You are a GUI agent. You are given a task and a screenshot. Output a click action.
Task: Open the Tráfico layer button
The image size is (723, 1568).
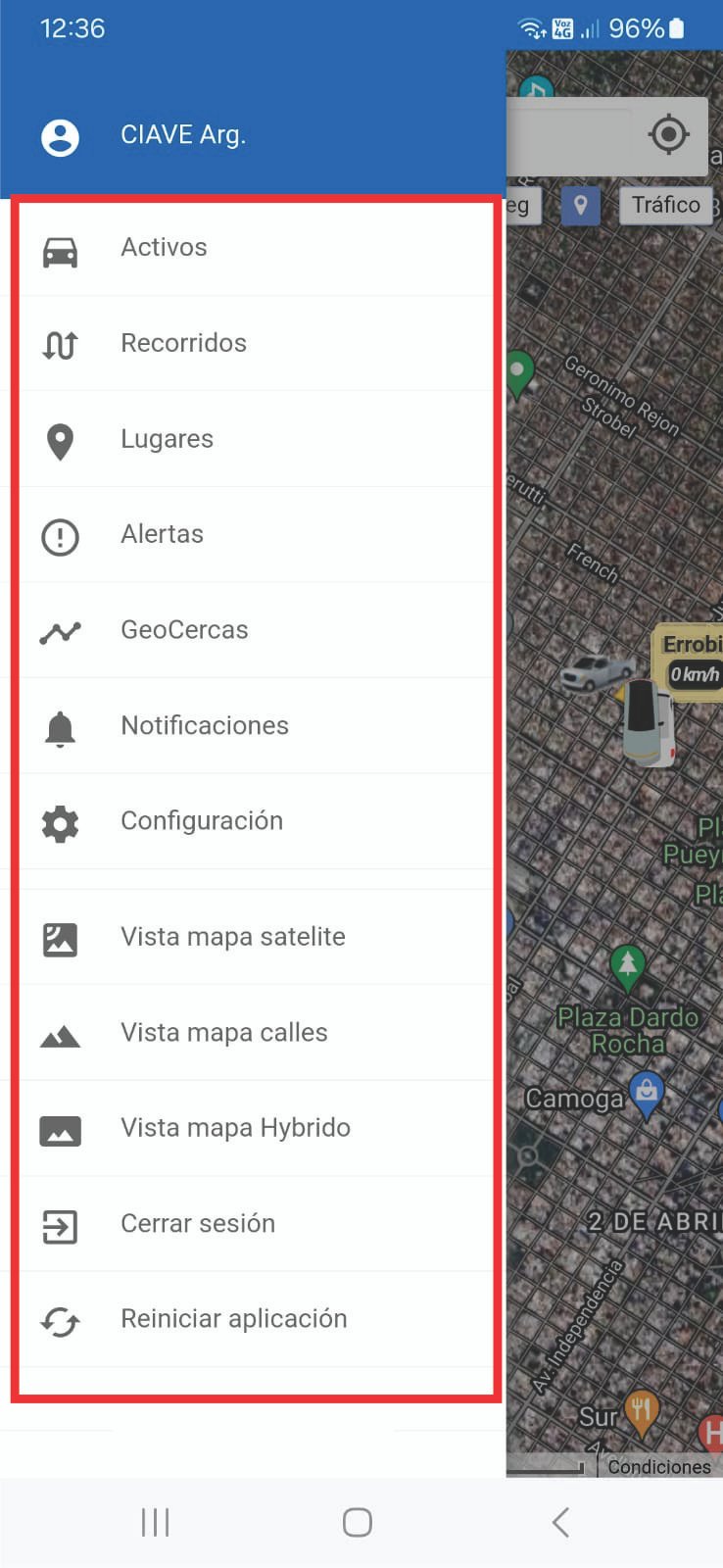[666, 205]
